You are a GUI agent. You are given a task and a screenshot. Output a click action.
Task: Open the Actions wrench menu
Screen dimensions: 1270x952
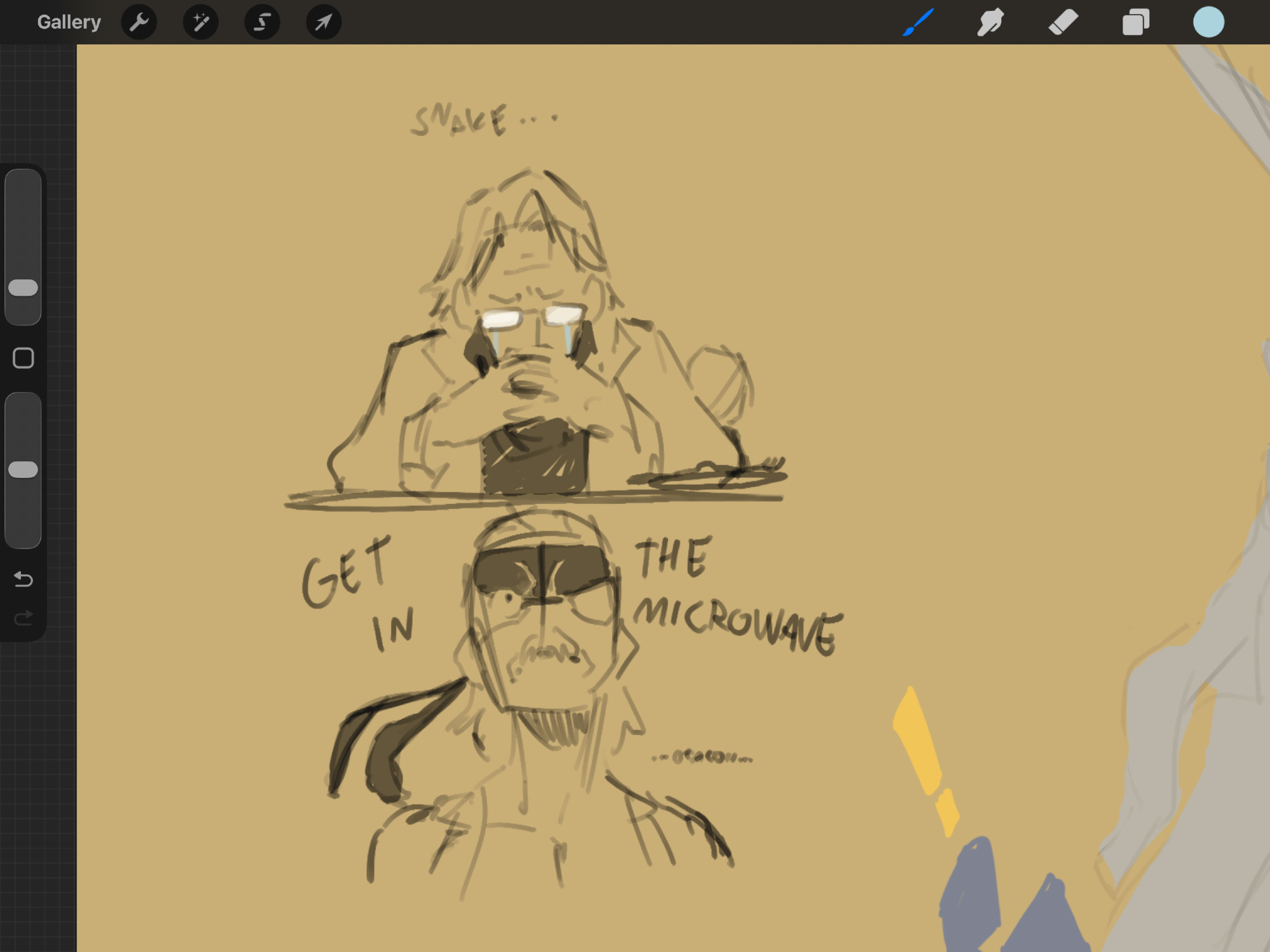(x=139, y=22)
